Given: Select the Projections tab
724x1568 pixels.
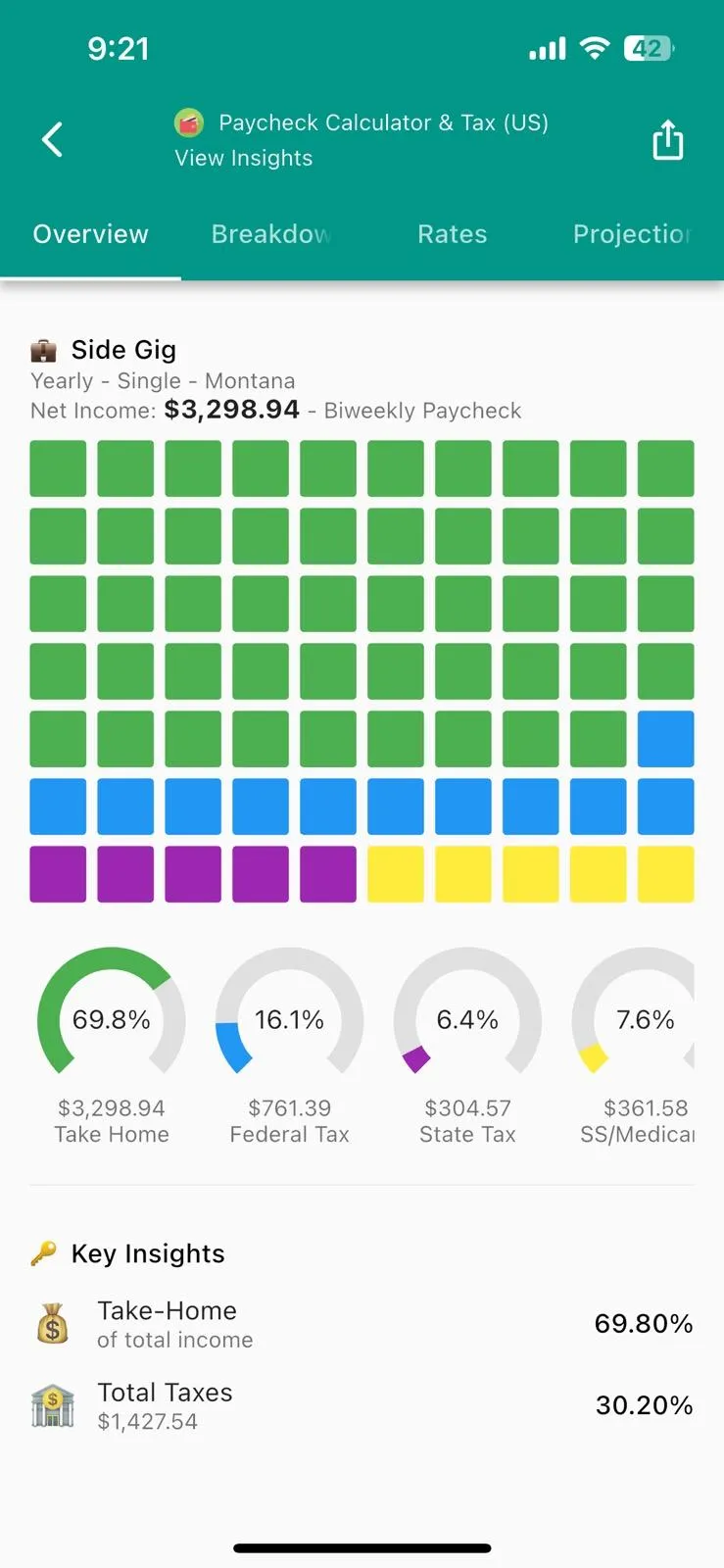Looking at the screenshot, I should coord(633,233).
